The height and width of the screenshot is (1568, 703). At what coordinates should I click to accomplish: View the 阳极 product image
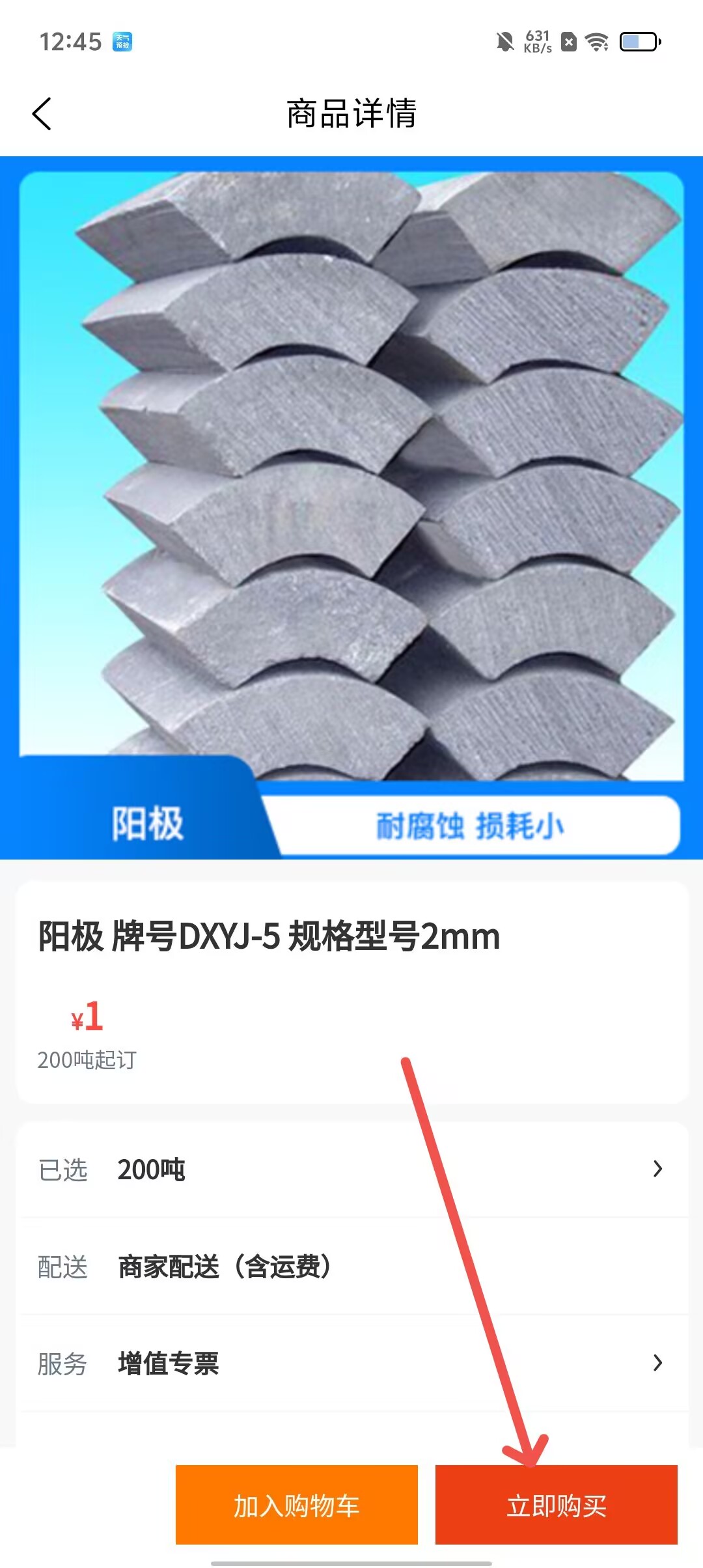(351, 475)
